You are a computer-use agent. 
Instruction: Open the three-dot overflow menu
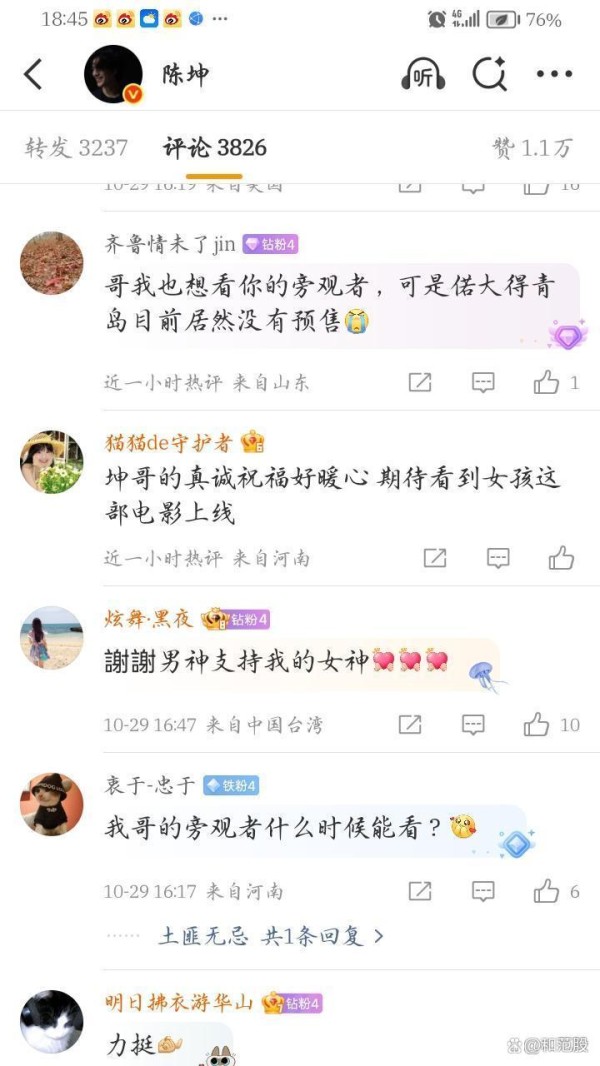pos(554,74)
